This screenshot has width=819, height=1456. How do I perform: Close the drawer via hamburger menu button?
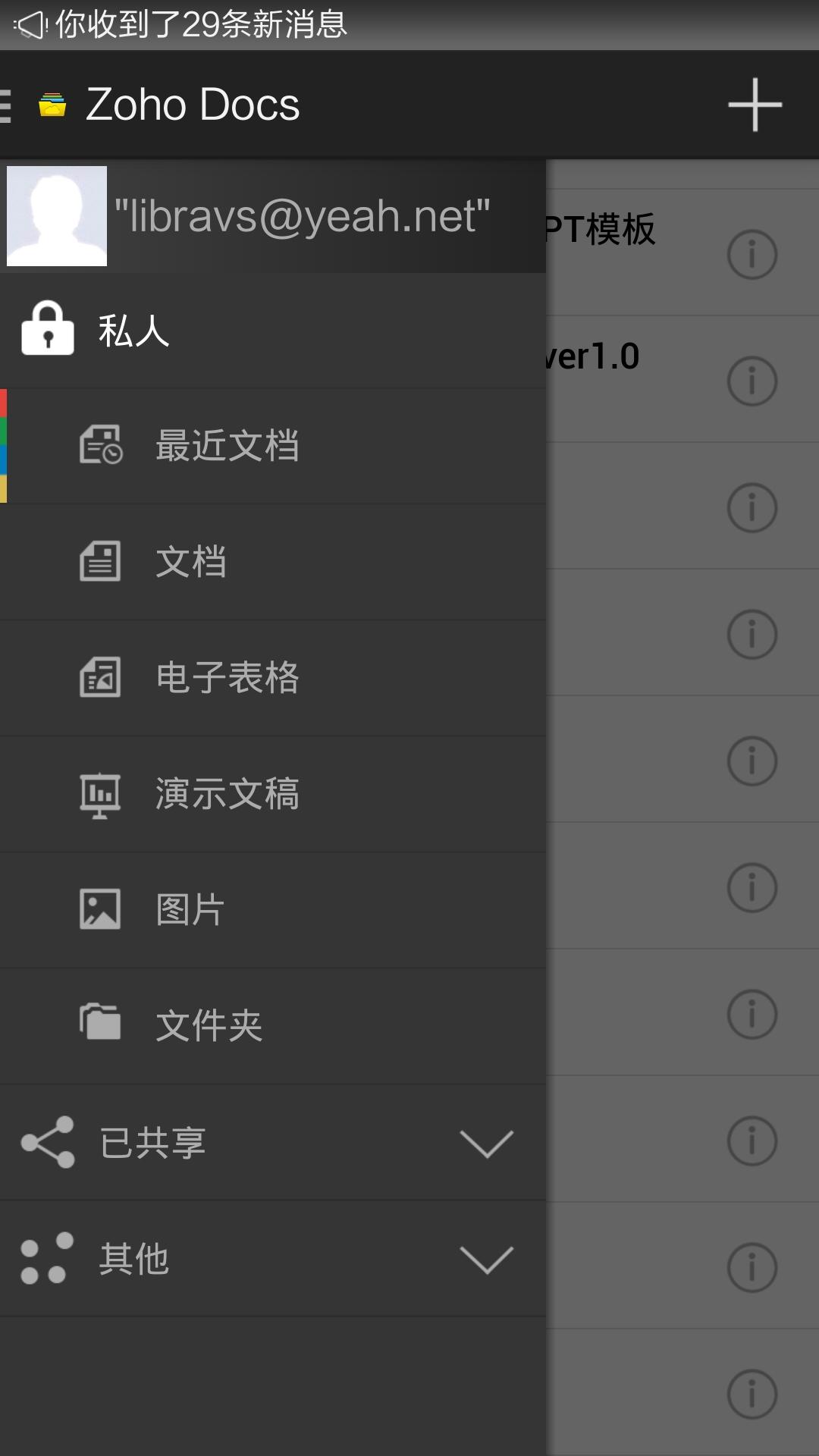click(6, 105)
